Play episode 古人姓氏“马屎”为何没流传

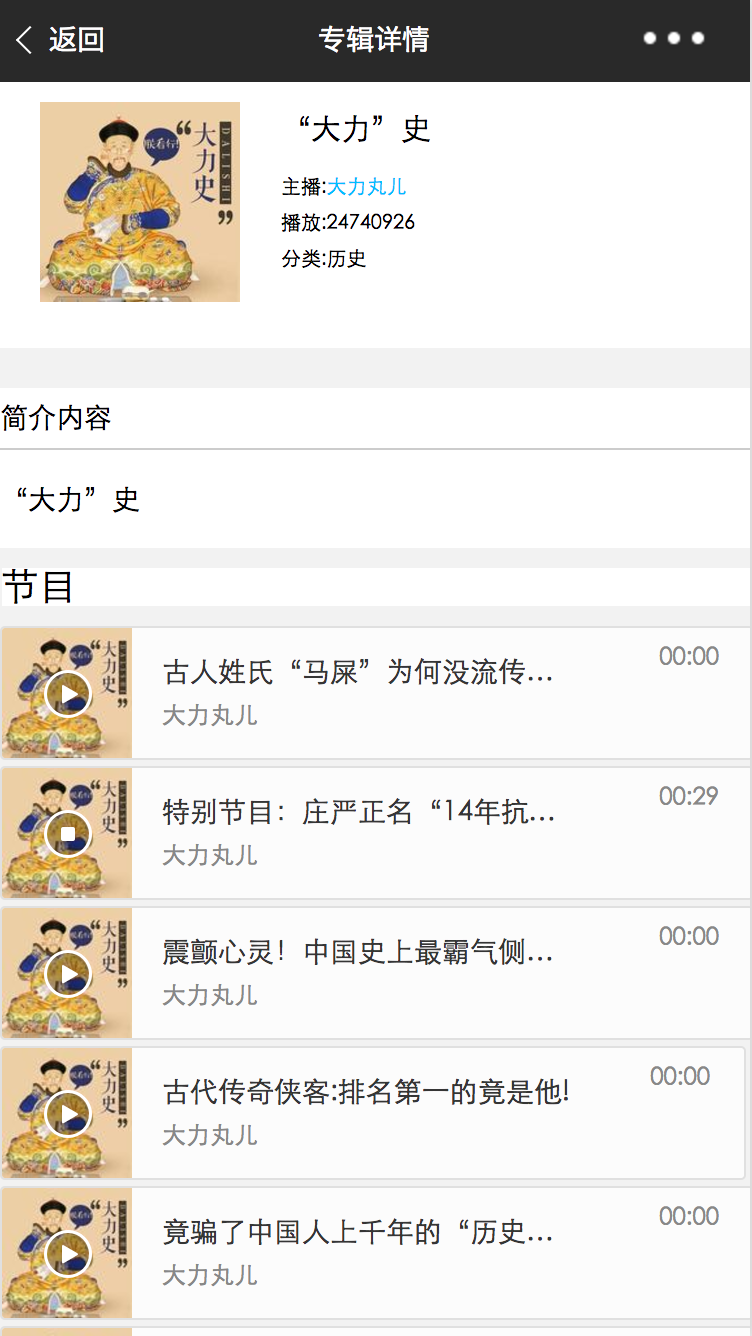pyautogui.click(x=68, y=694)
